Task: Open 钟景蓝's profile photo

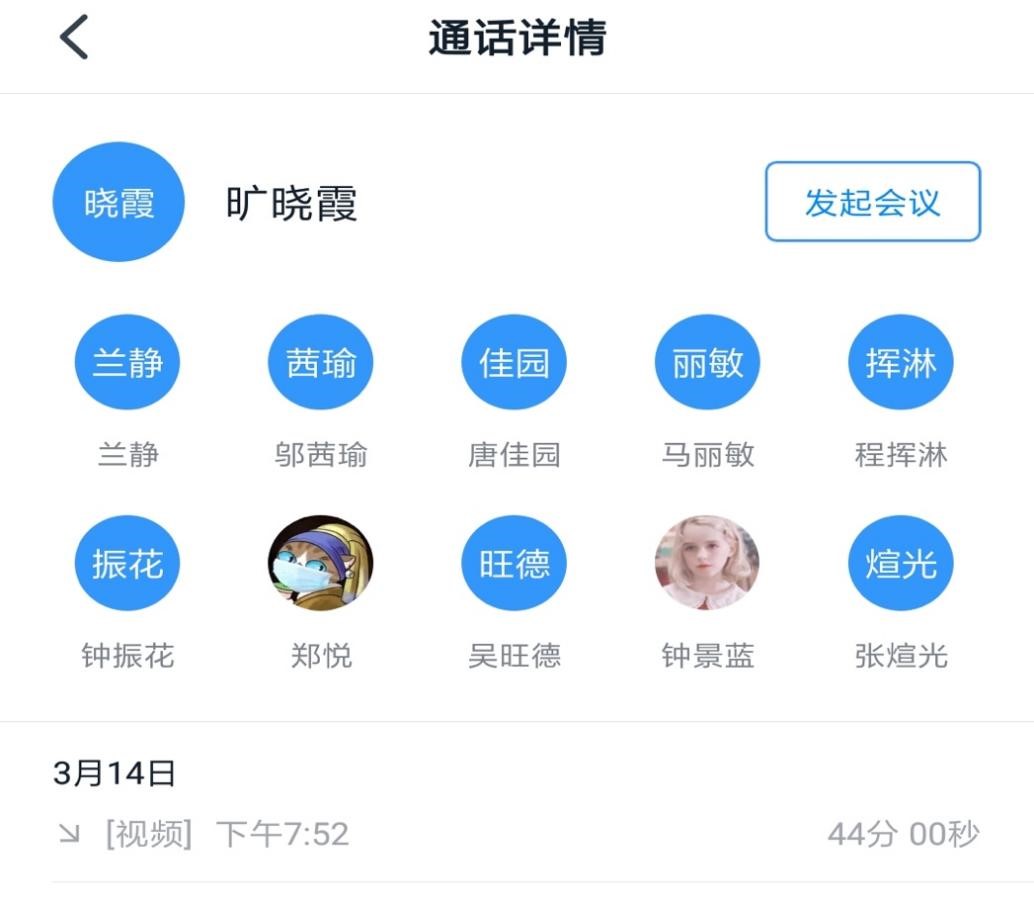Action: click(x=707, y=563)
